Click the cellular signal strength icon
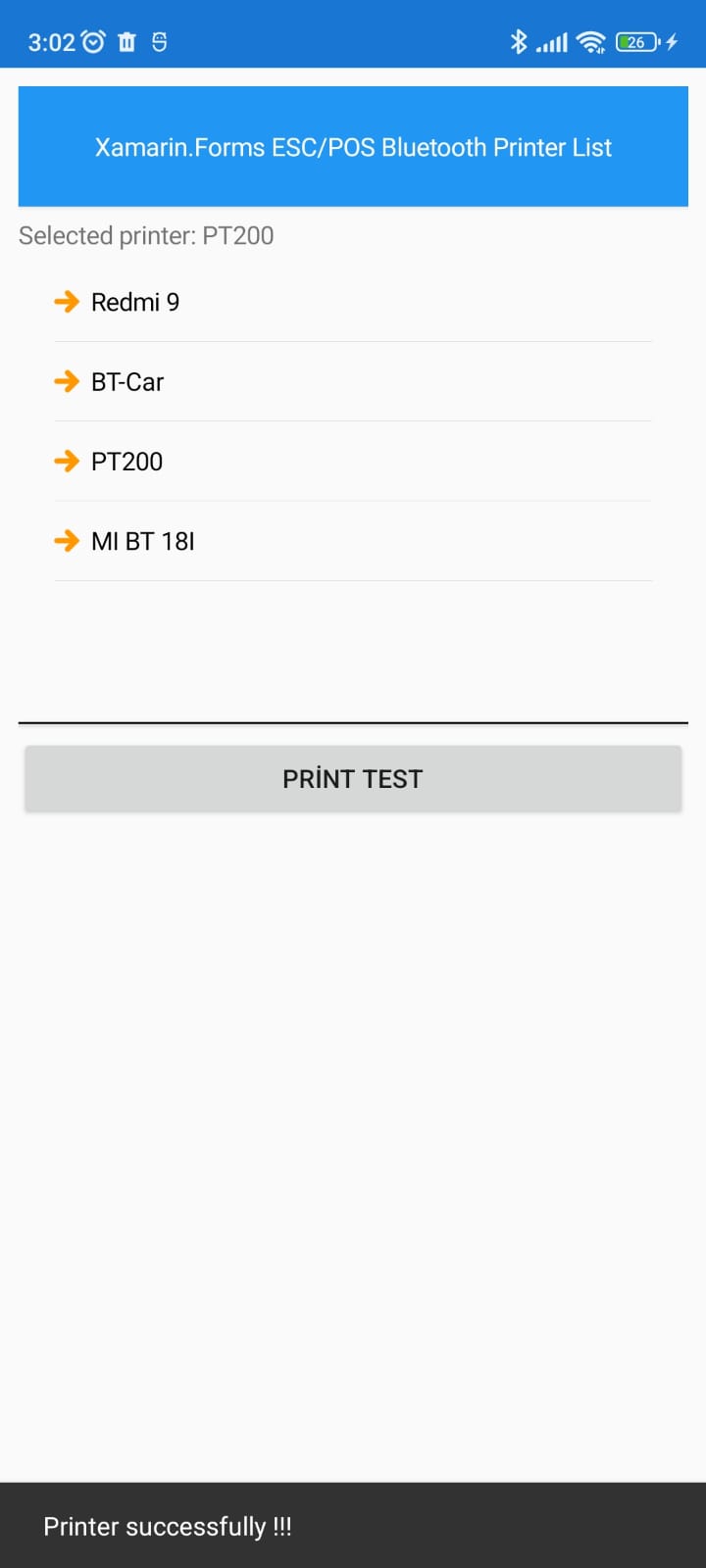This screenshot has height=1568, width=706. pyautogui.click(x=552, y=41)
